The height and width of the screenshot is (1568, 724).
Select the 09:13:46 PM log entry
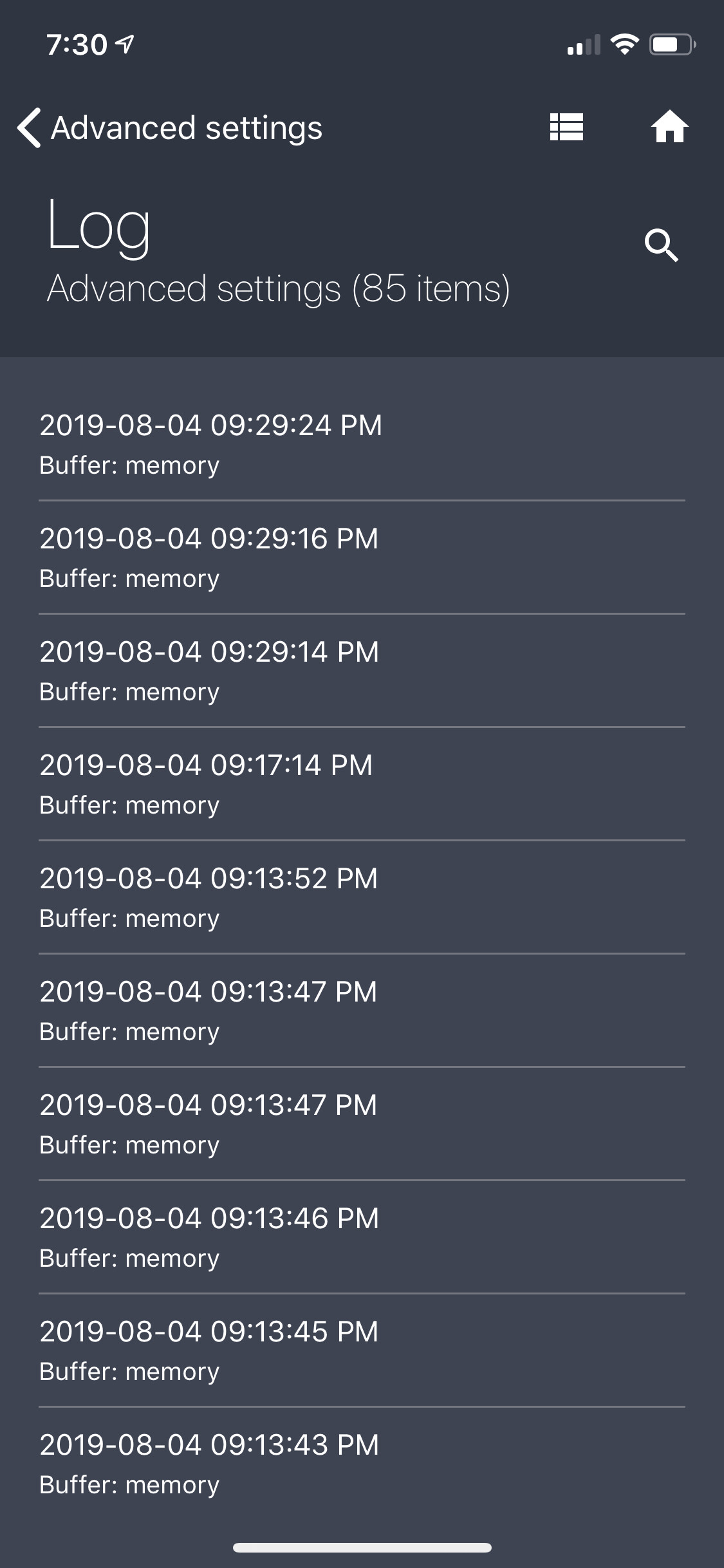click(362, 1237)
